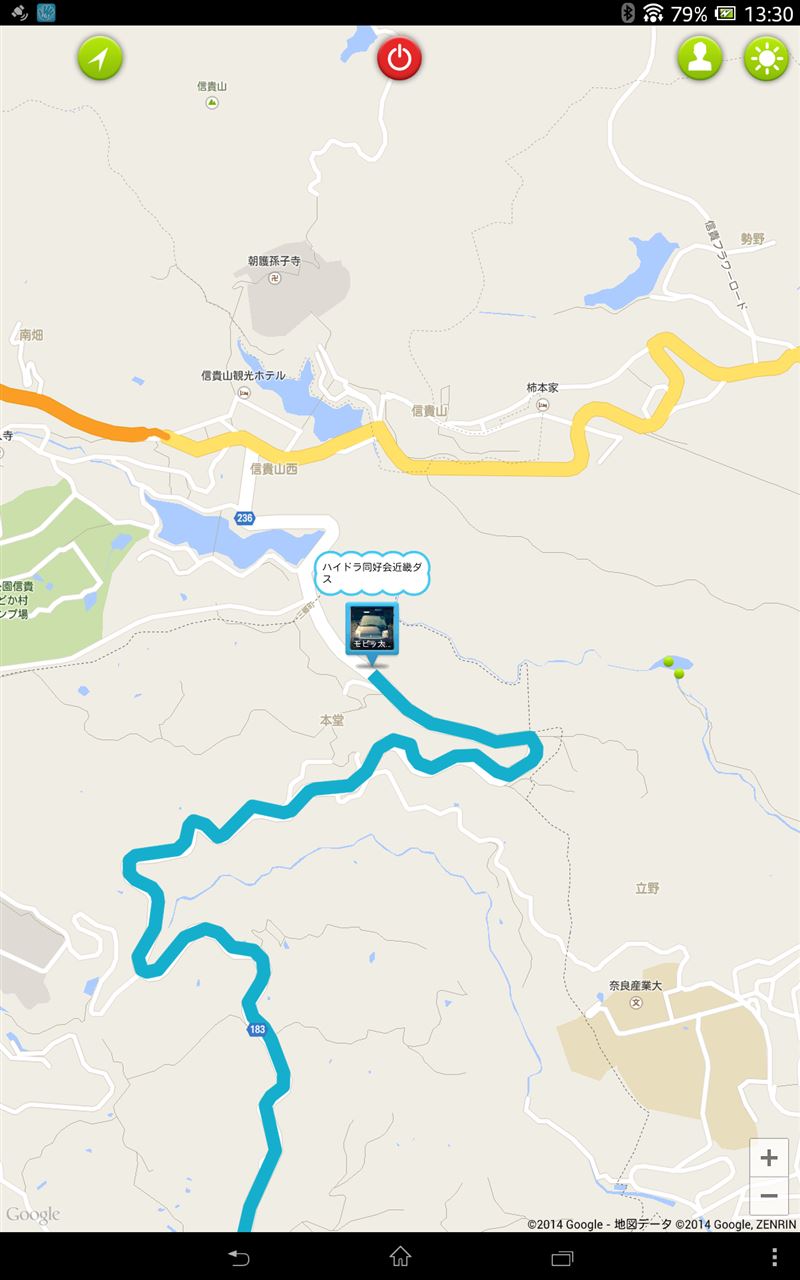Open the ハイドラ同好会近畿 speech bubble
Viewport: 800px width, 1280px height.
click(x=373, y=573)
